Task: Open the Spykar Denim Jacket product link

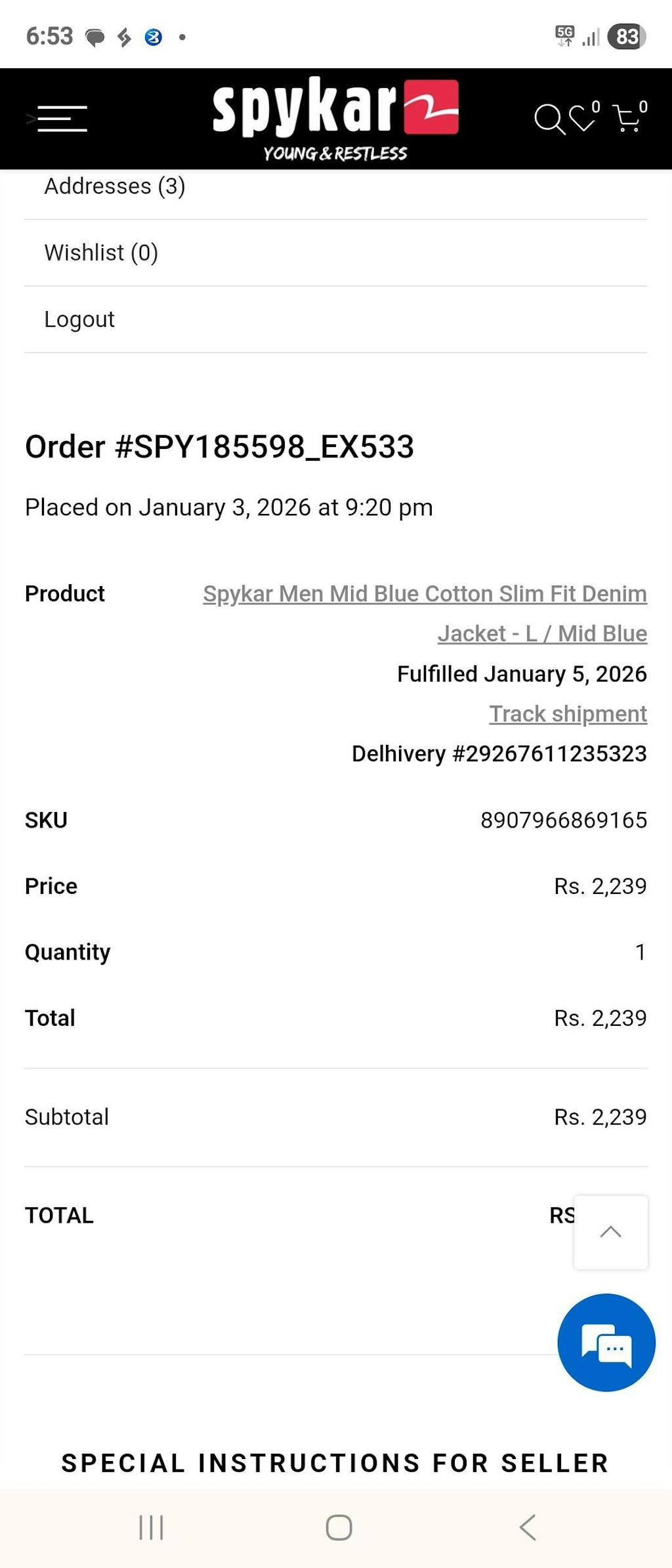Action: coord(425,613)
